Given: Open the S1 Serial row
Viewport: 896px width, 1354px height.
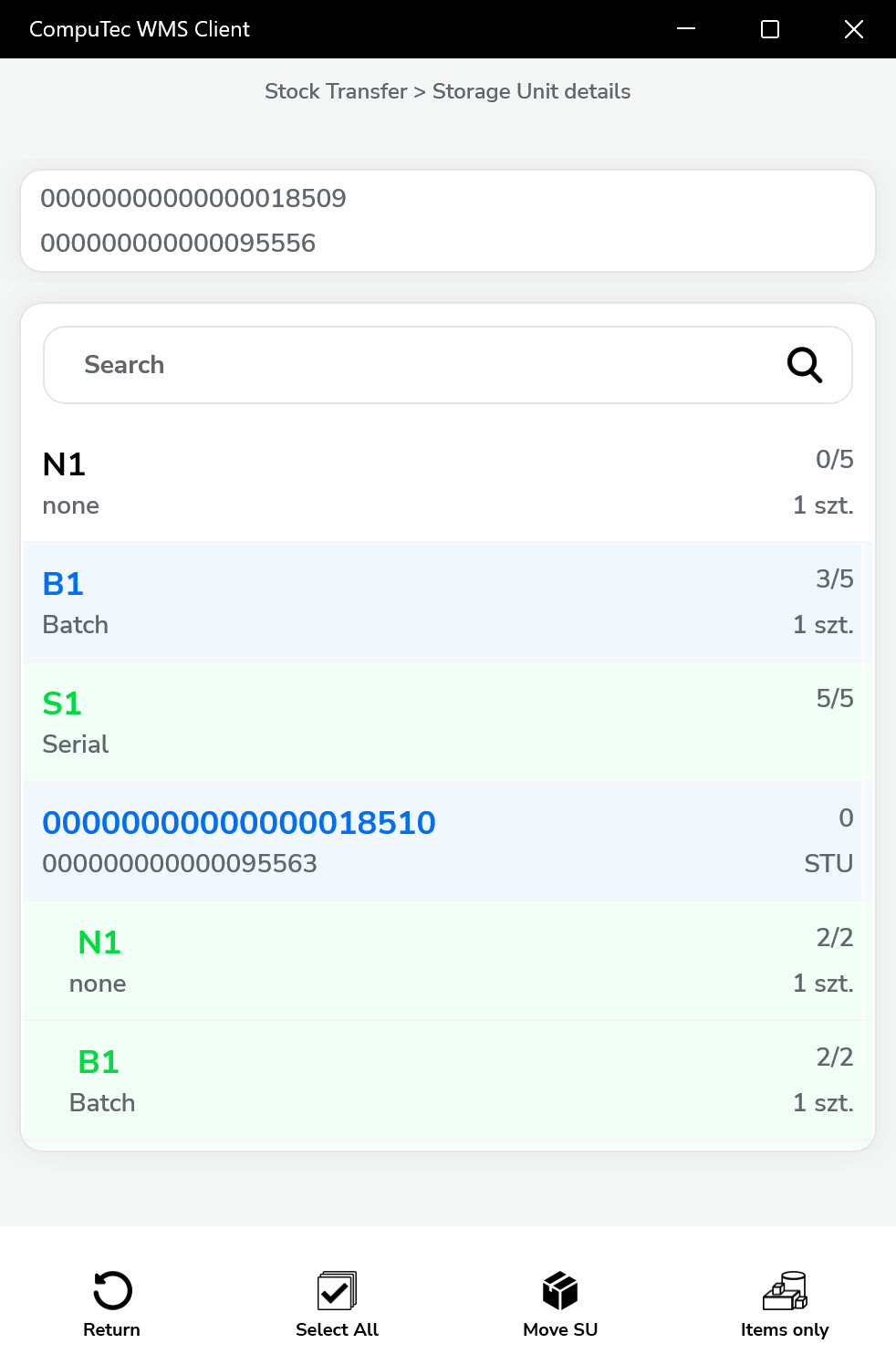Looking at the screenshot, I should (447, 722).
